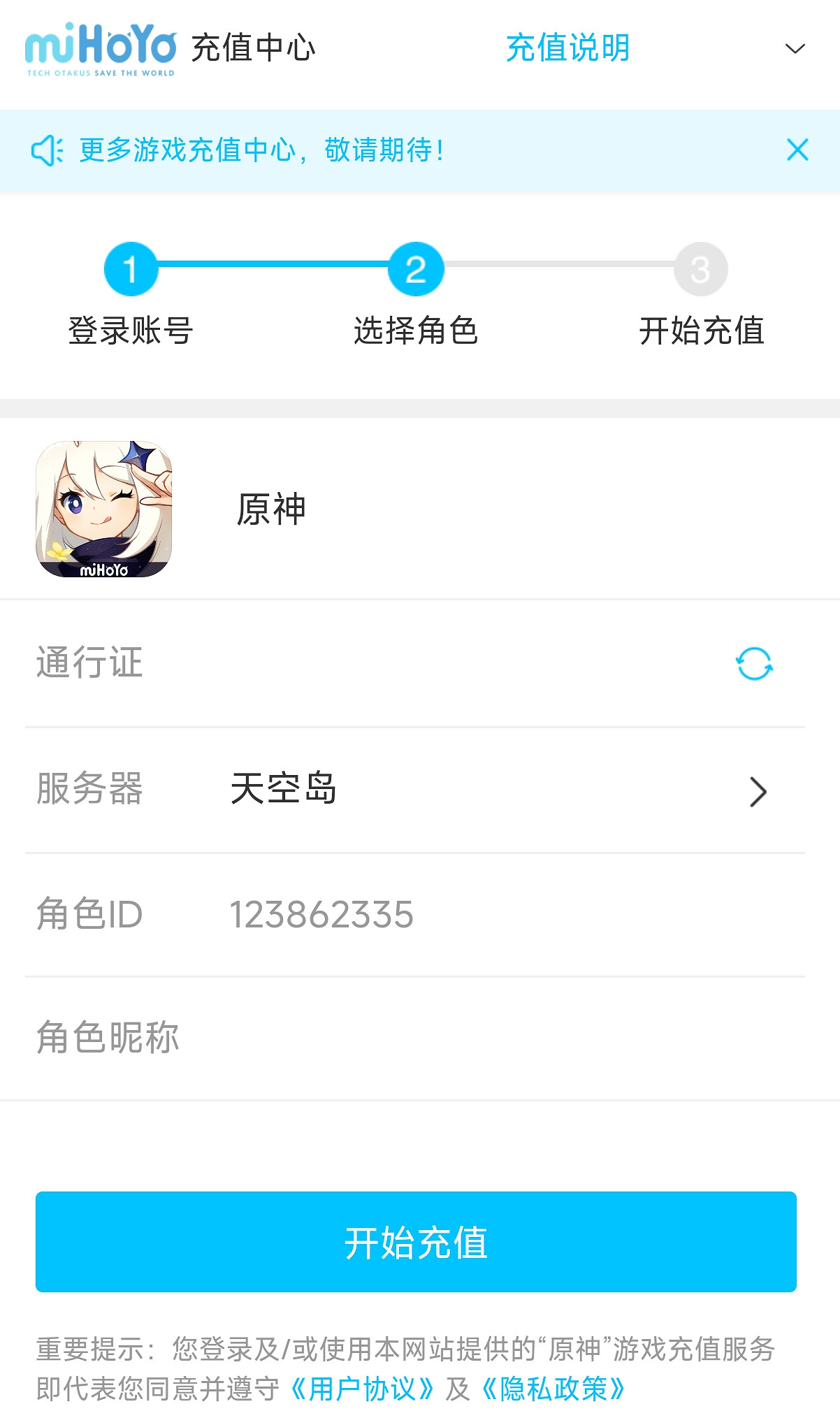
Task: Tap the 角色ID input field
Action: pyautogui.click(x=489, y=914)
